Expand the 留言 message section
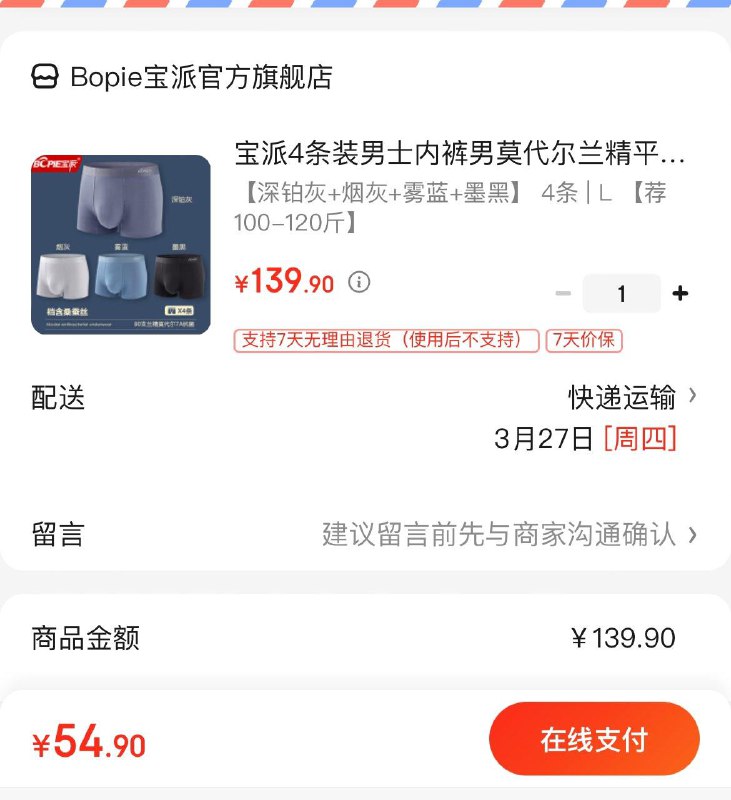Viewport: 731px width, 800px height. pyautogui.click(x=400, y=535)
